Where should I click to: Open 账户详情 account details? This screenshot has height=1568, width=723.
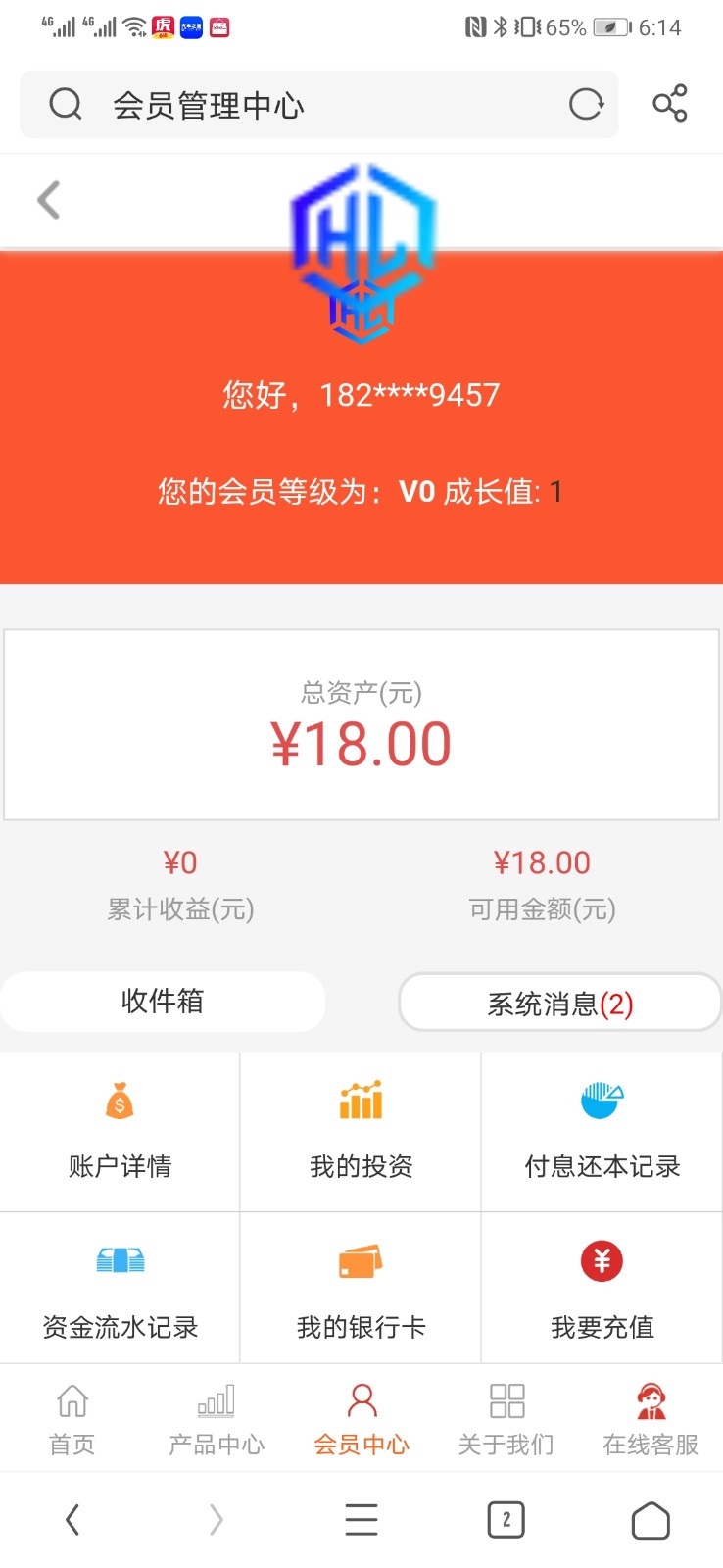click(120, 1131)
